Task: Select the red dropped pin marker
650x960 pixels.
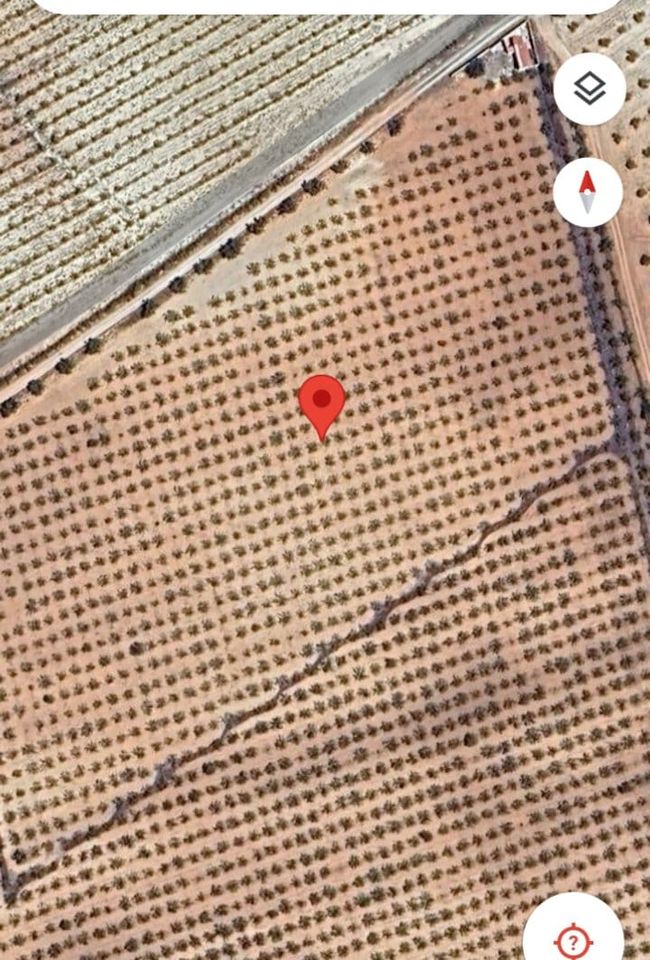Action: click(x=321, y=403)
